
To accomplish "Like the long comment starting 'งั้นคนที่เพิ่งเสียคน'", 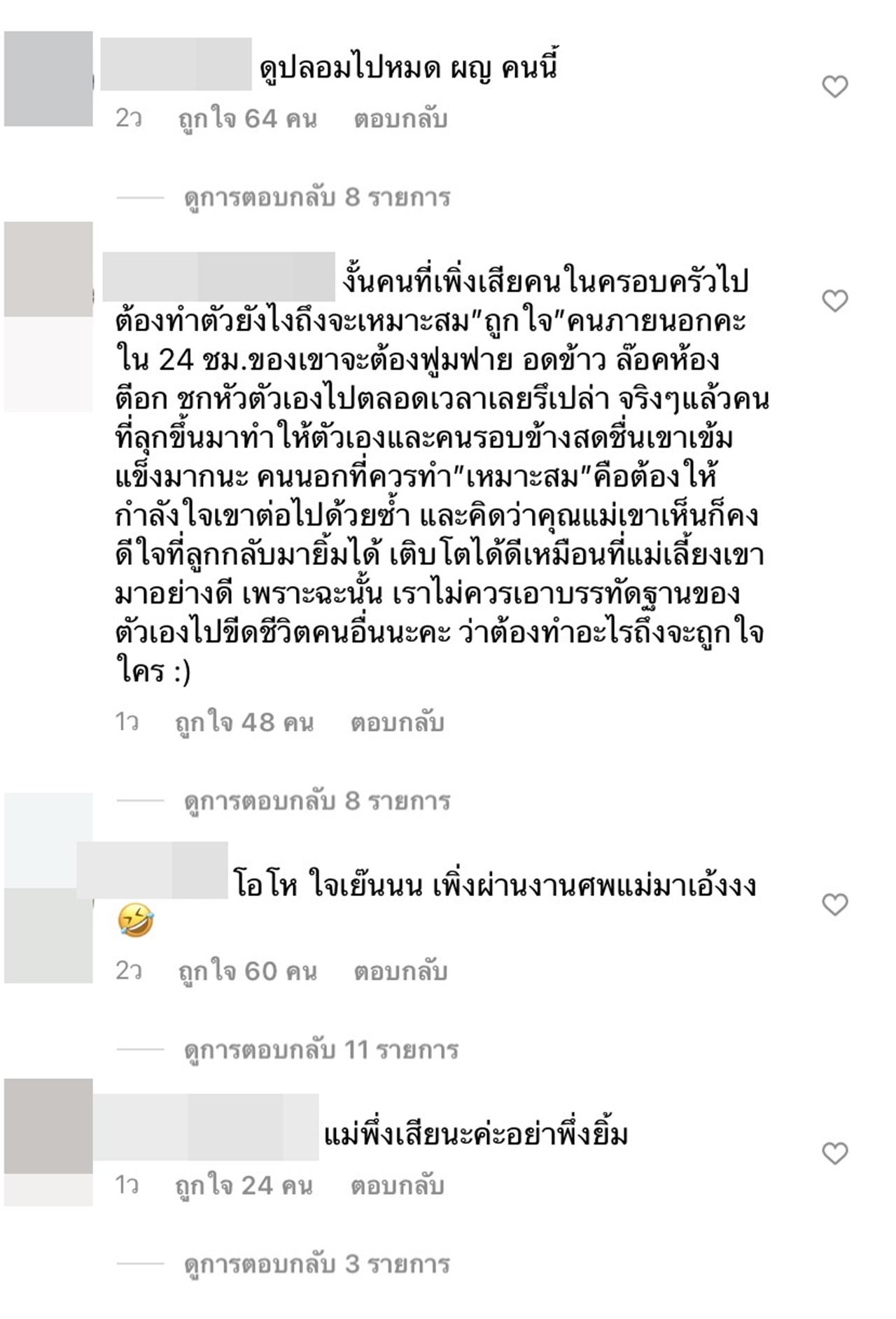I will [x=834, y=301].
